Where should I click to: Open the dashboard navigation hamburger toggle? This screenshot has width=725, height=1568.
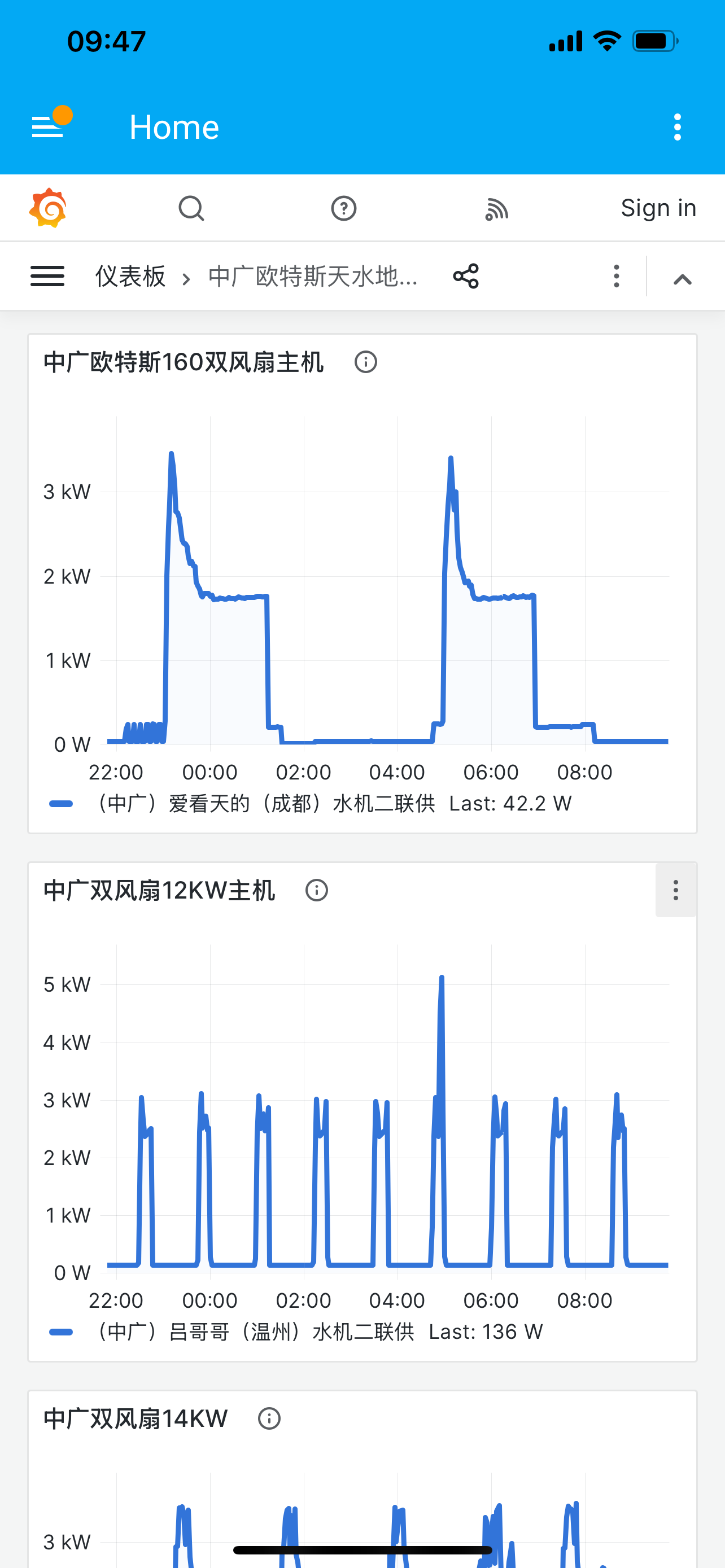point(47,276)
